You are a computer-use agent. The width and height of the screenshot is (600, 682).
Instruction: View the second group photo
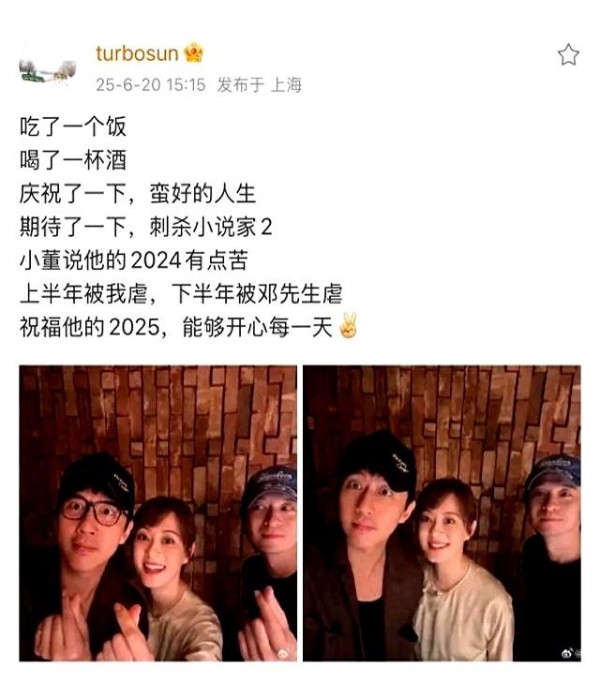coord(441,513)
